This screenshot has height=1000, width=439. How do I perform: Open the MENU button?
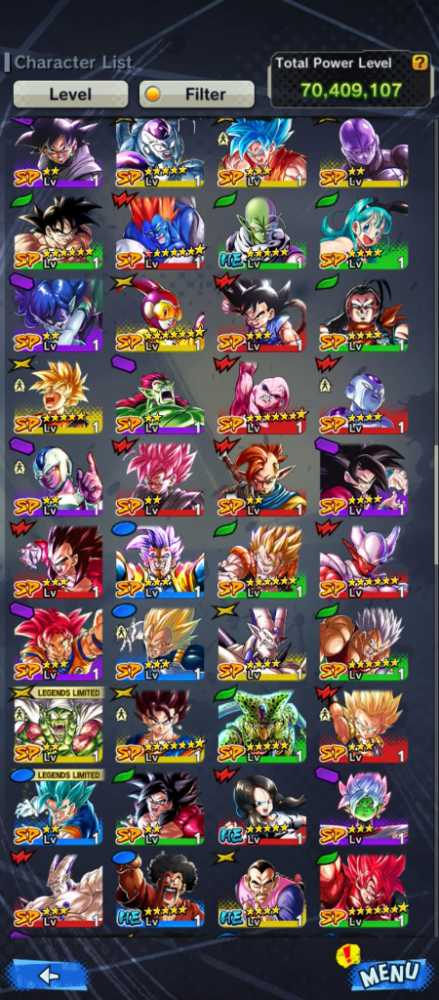tap(390, 974)
